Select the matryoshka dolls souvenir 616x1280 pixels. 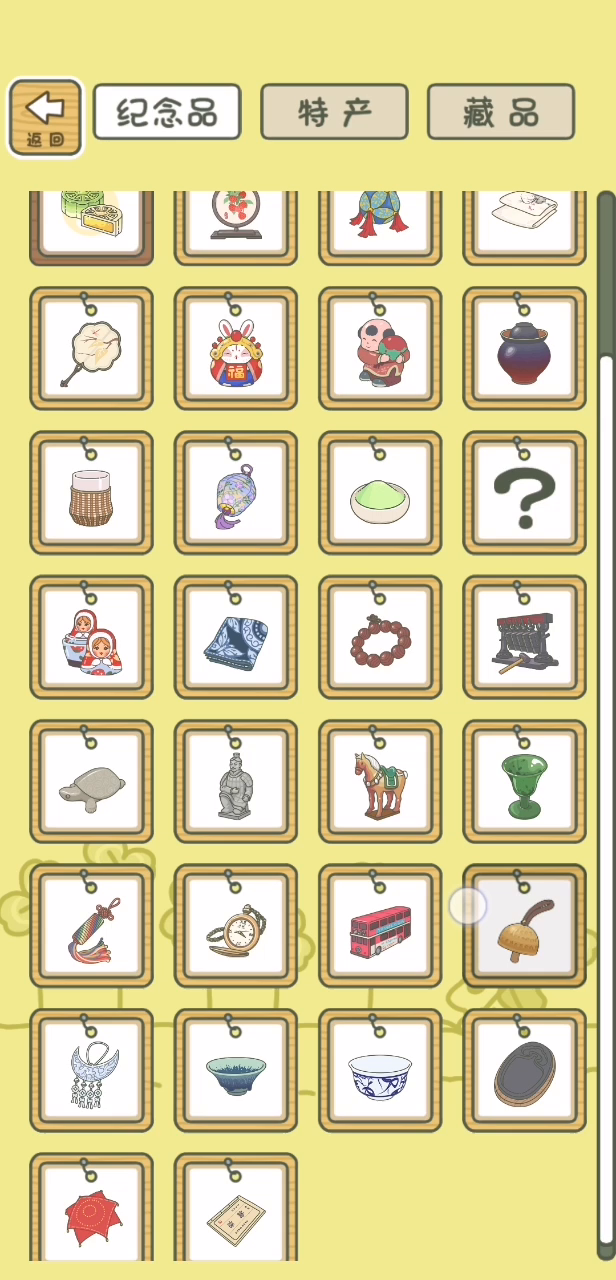click(91, 637)
